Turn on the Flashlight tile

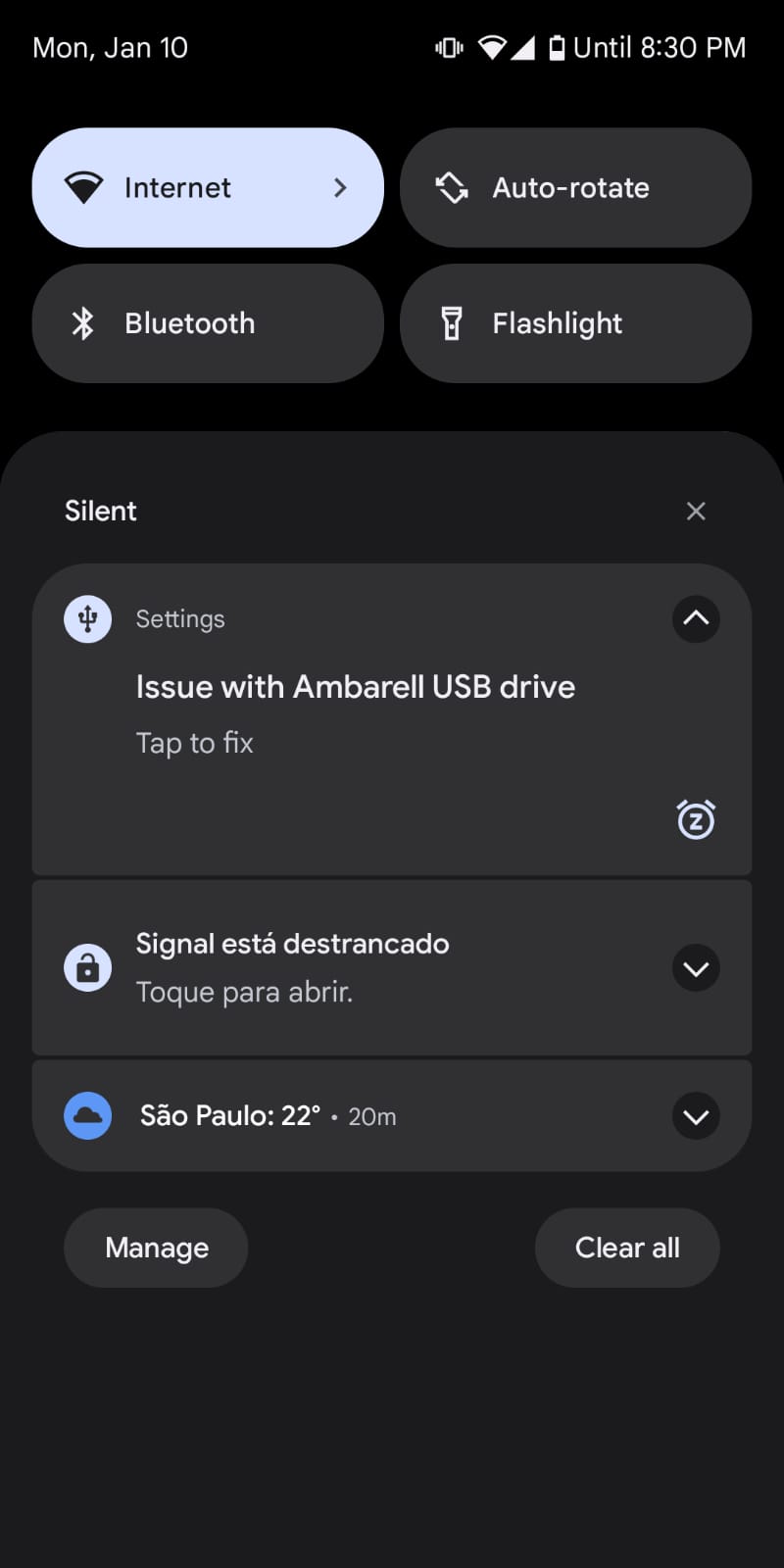point(575,323)
